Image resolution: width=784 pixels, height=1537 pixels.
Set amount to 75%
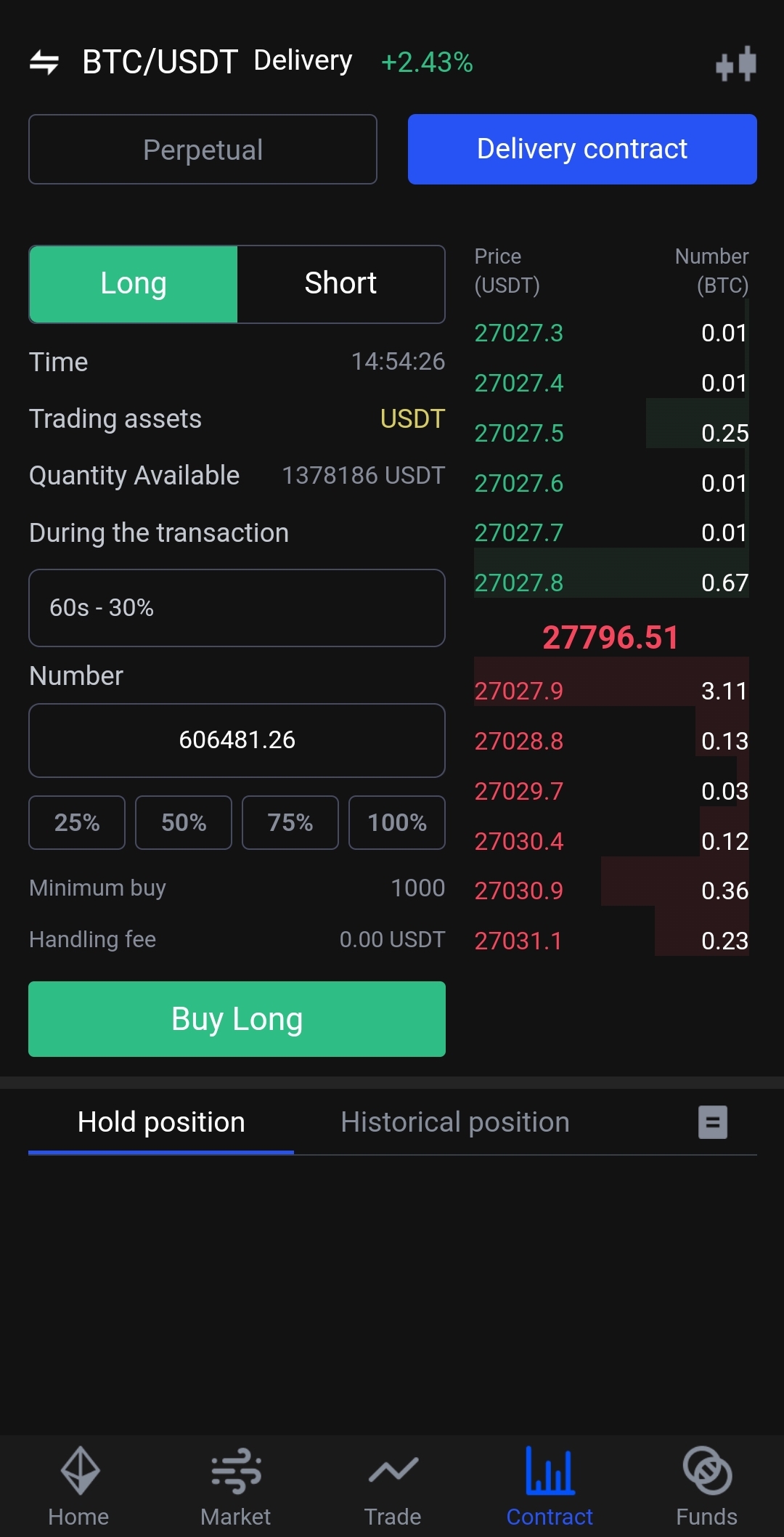[290, 822]
